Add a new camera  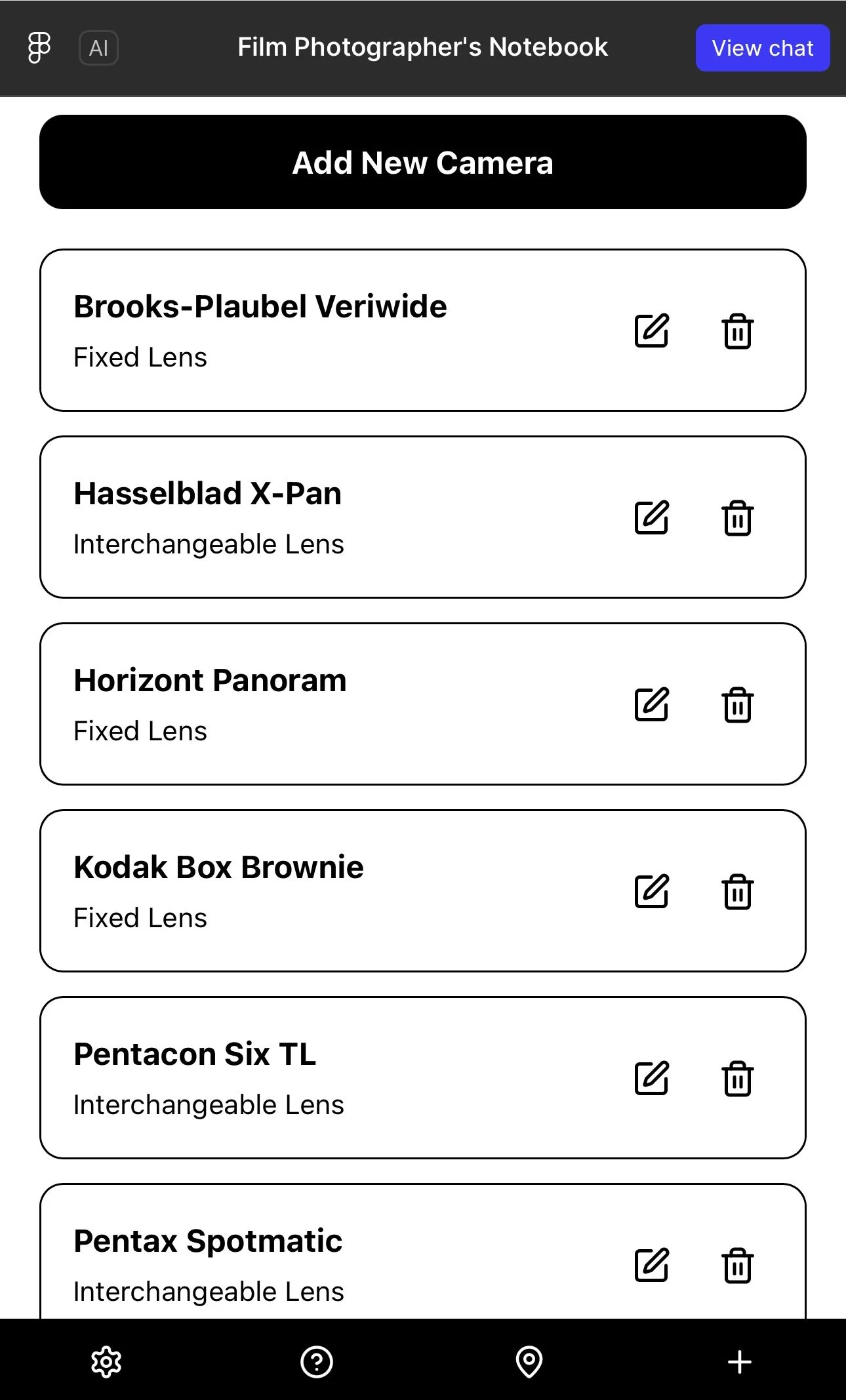tap(423, 162)
